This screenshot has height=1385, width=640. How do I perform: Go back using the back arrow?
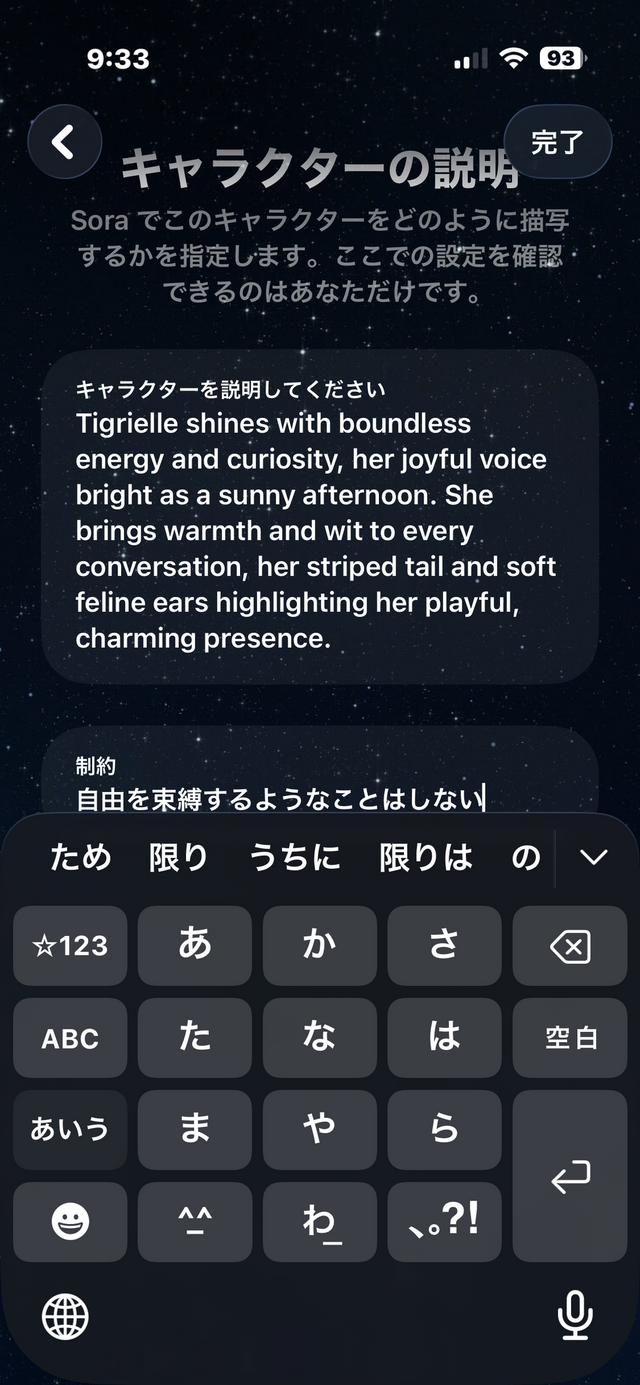(x=65, y=142)
